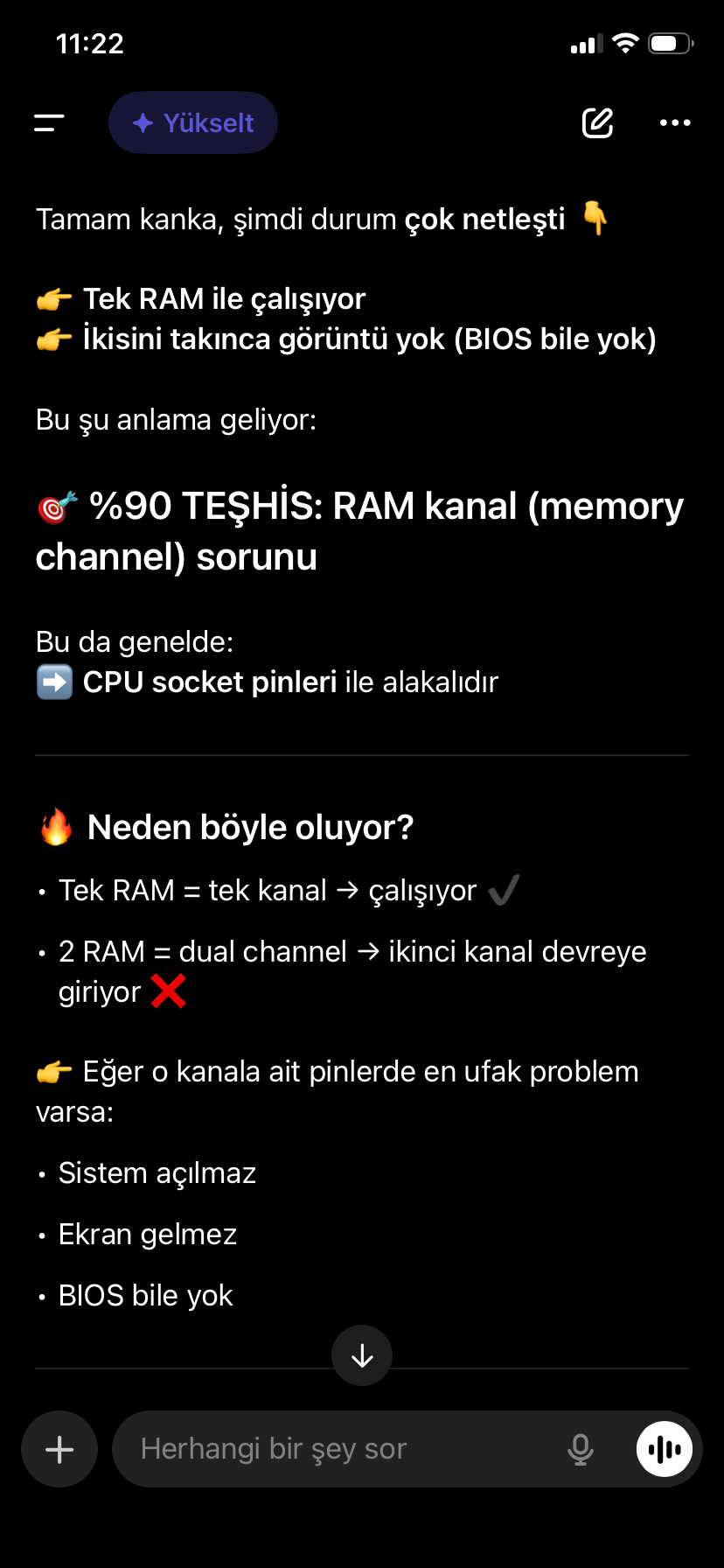
Task: Open the three-dot overflow menu
Action: point(675,123)
